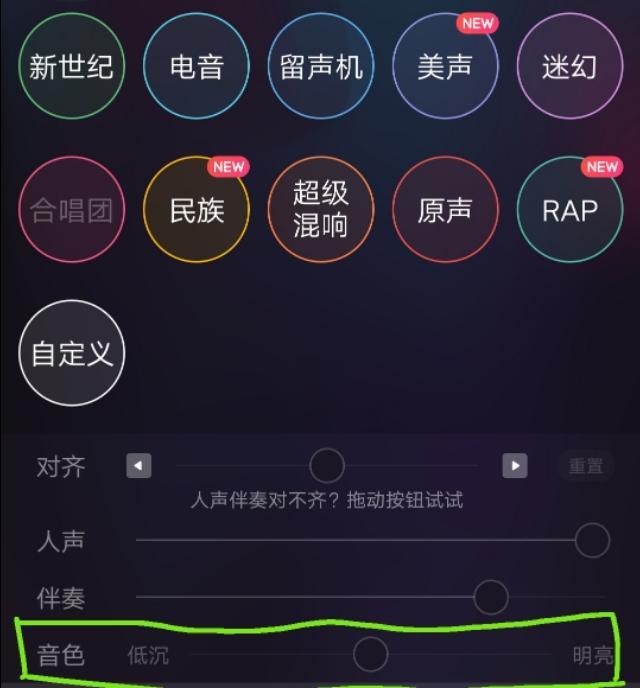This screenshot has width=640, height=688.
Task: Switch to the 迷幻 effect
Action: coord(569,67)
